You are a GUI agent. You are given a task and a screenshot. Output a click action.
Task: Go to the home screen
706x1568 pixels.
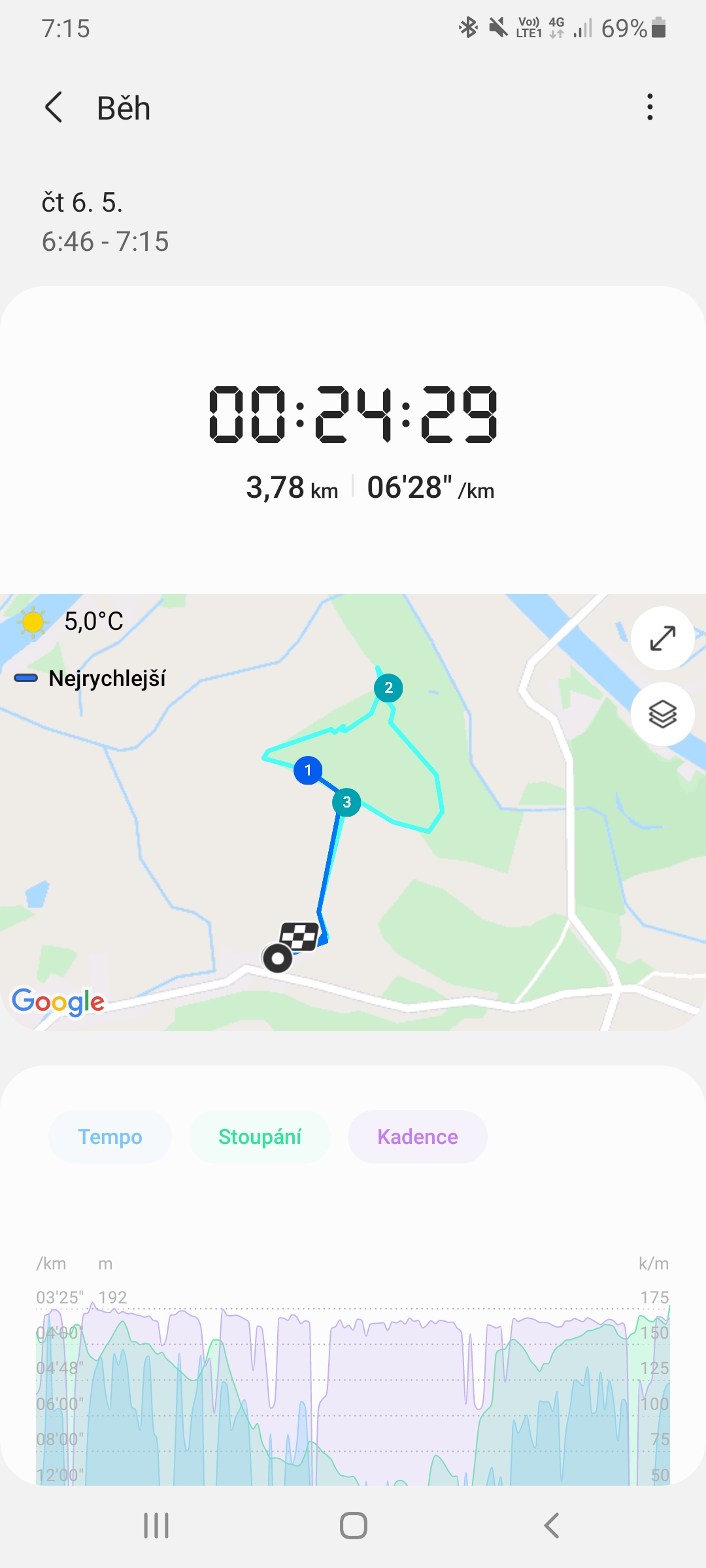click(x=353, y=1526)
